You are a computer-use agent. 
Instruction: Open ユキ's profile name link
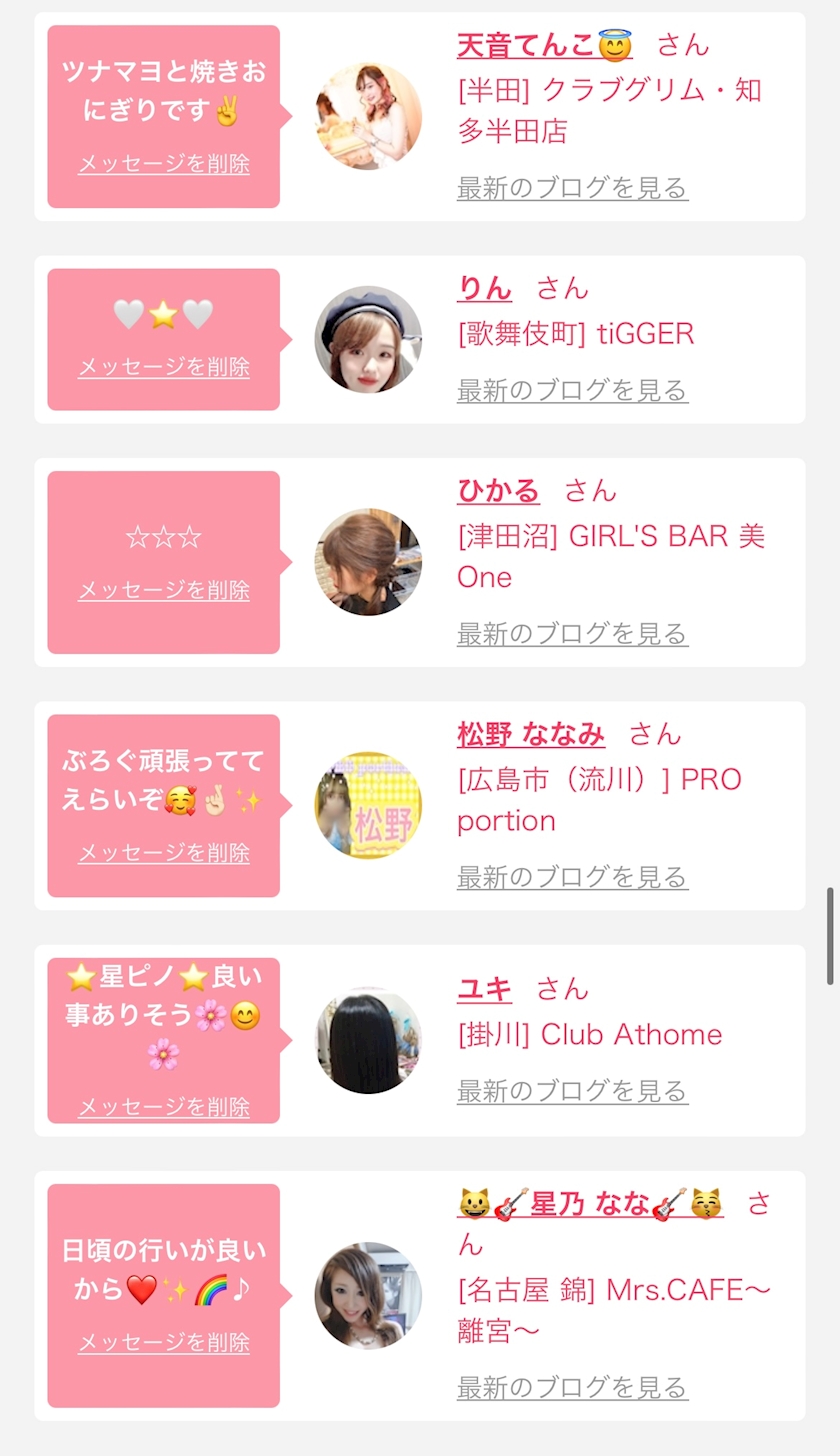click(484, 990)
